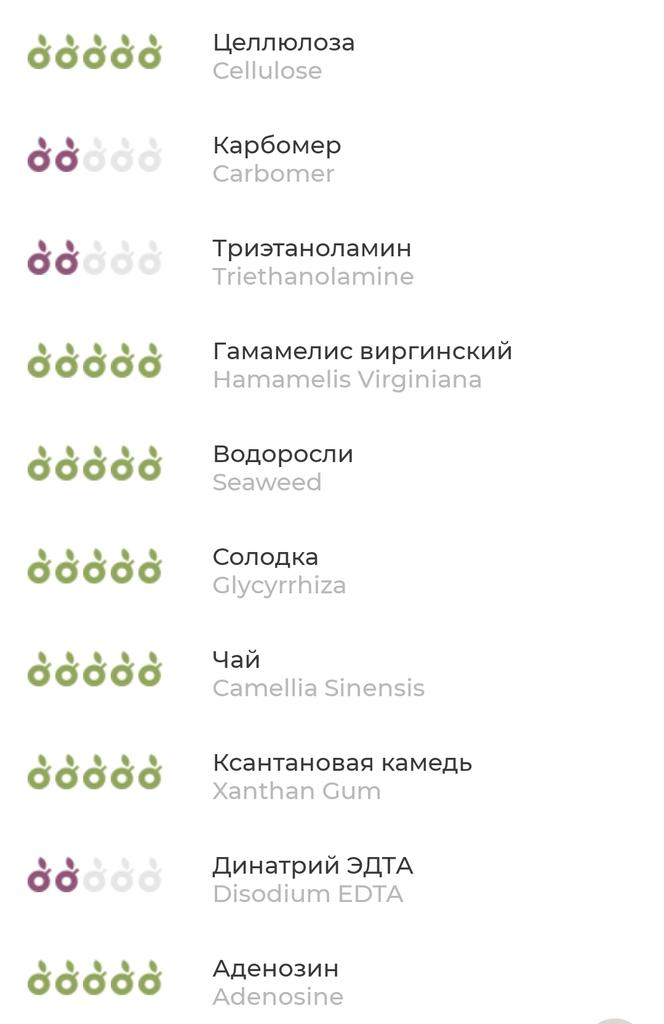
Task: Open the Солодка ingredient details
Action: point(265,558)
